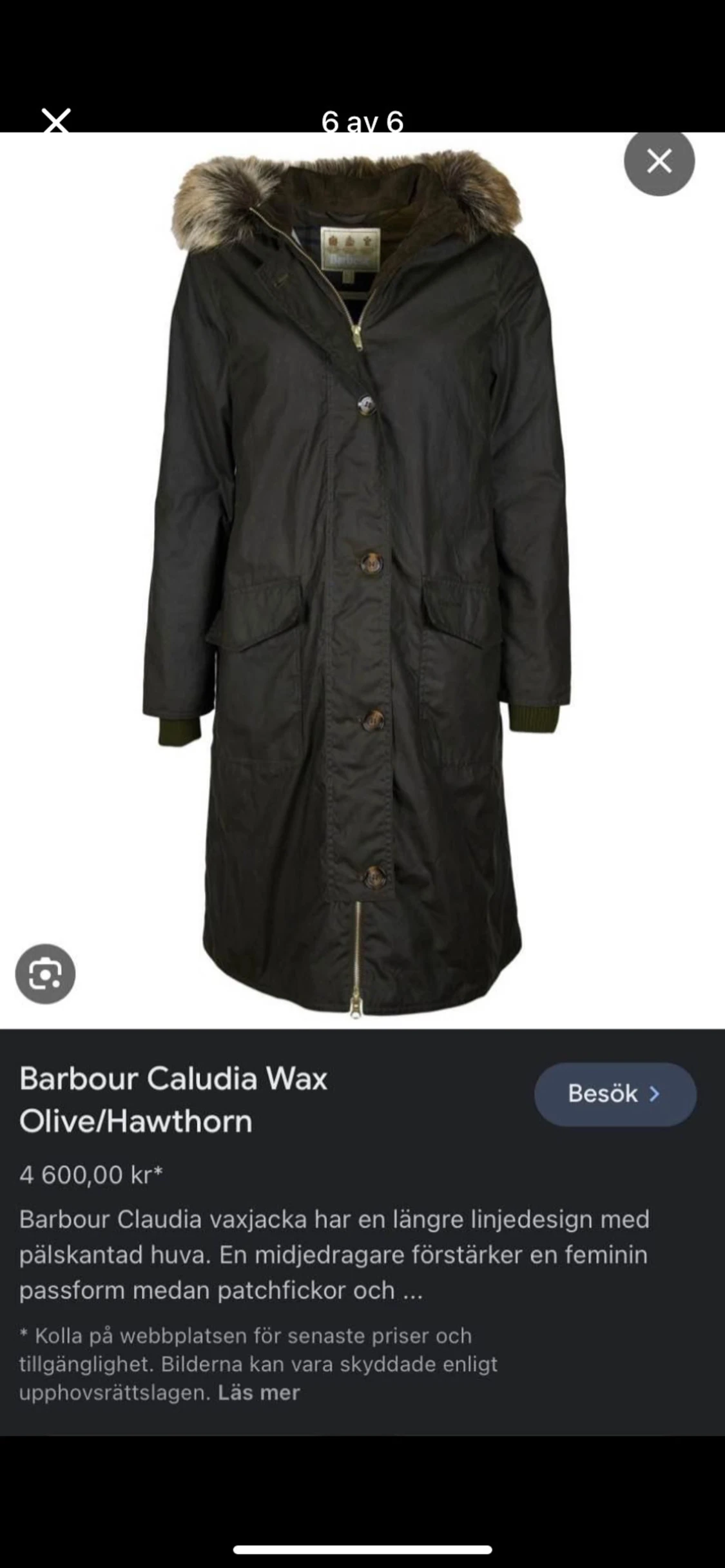This screenshot has width=725, height=1568.
Task: Expand the chevron on the Besök button
Action: pos(656,1094)
